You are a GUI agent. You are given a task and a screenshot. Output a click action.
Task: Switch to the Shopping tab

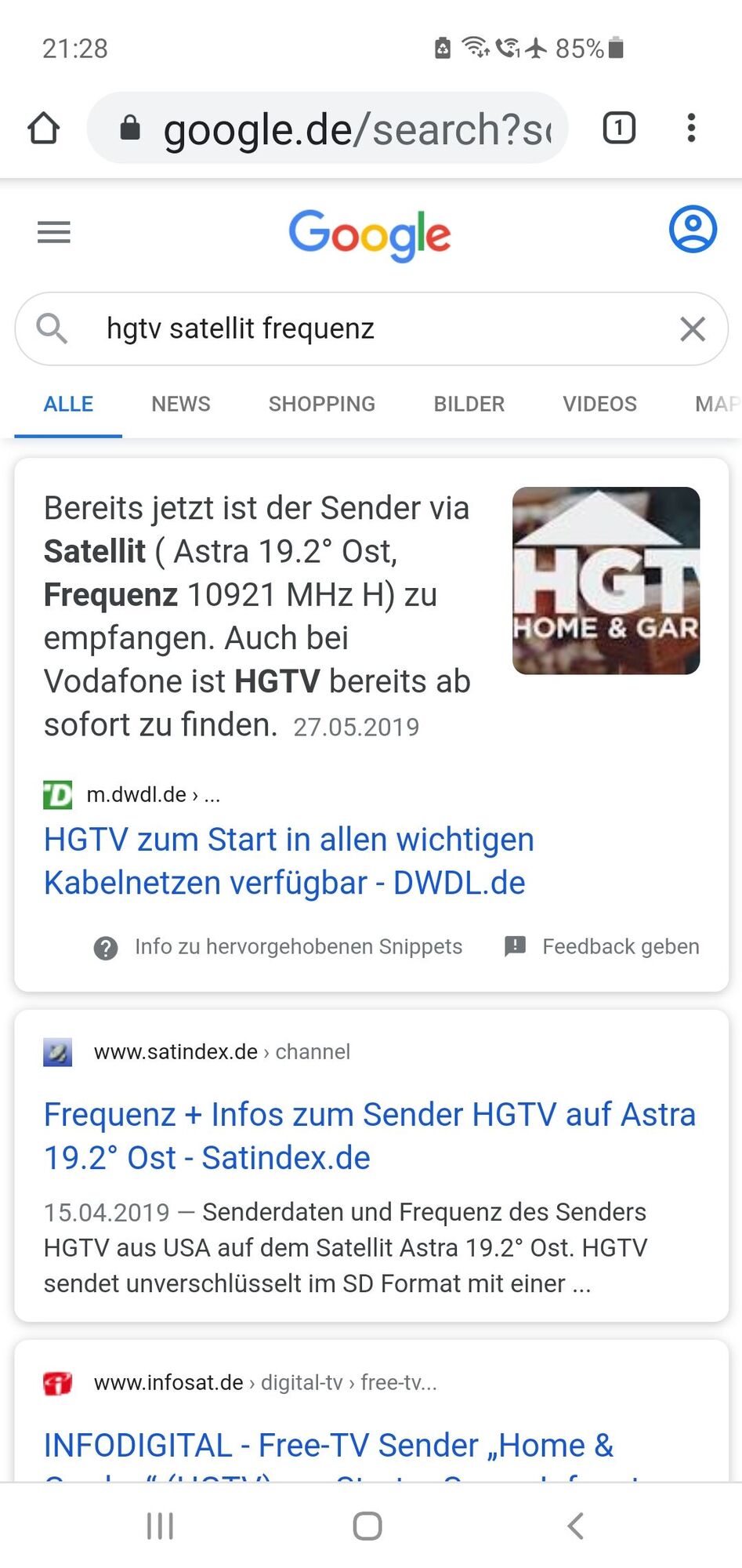click(322, 404)
